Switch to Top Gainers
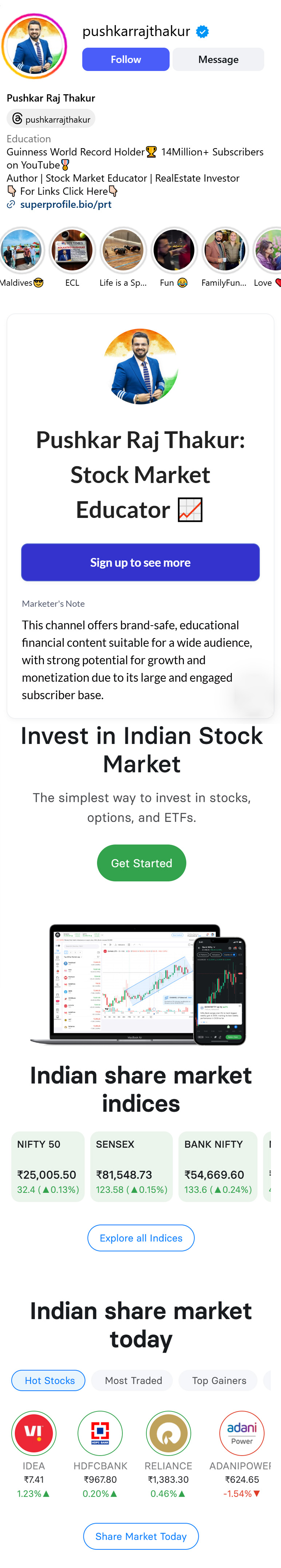Viewport: 281px width, 1568px height. [218, 1380]
